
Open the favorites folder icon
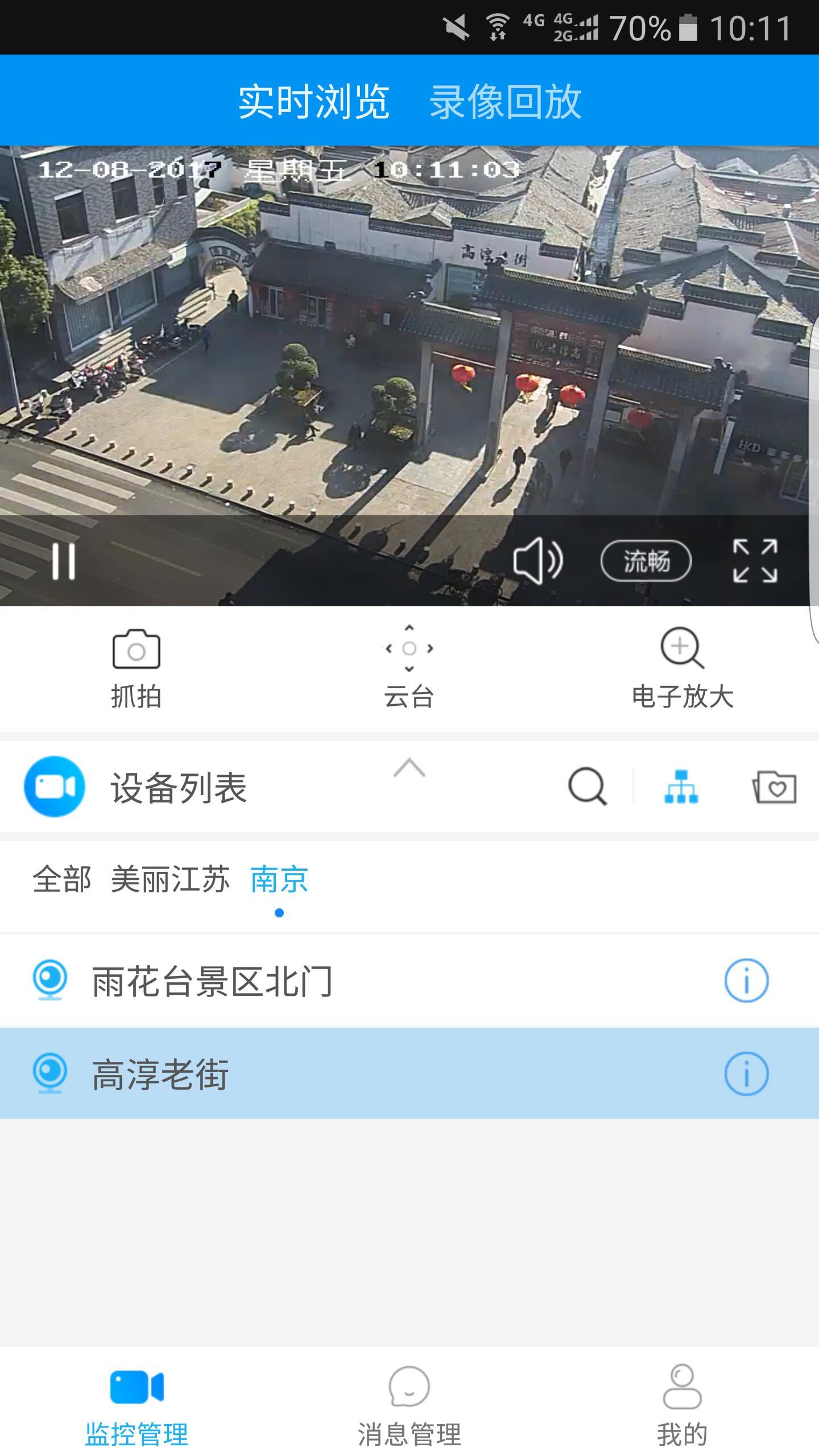pyautogui.click(x=775, y=787)
